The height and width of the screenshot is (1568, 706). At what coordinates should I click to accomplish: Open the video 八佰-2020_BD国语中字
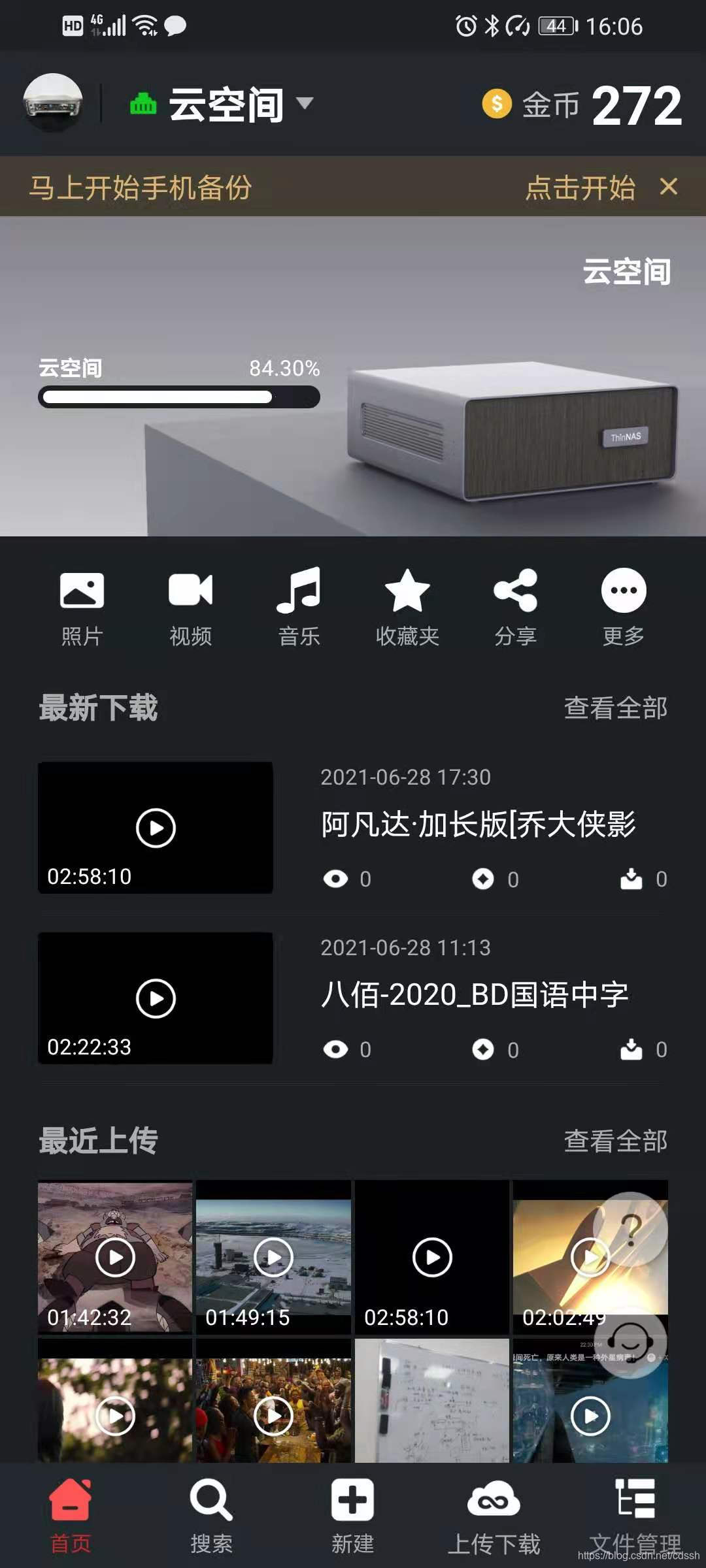pos(475,995)
